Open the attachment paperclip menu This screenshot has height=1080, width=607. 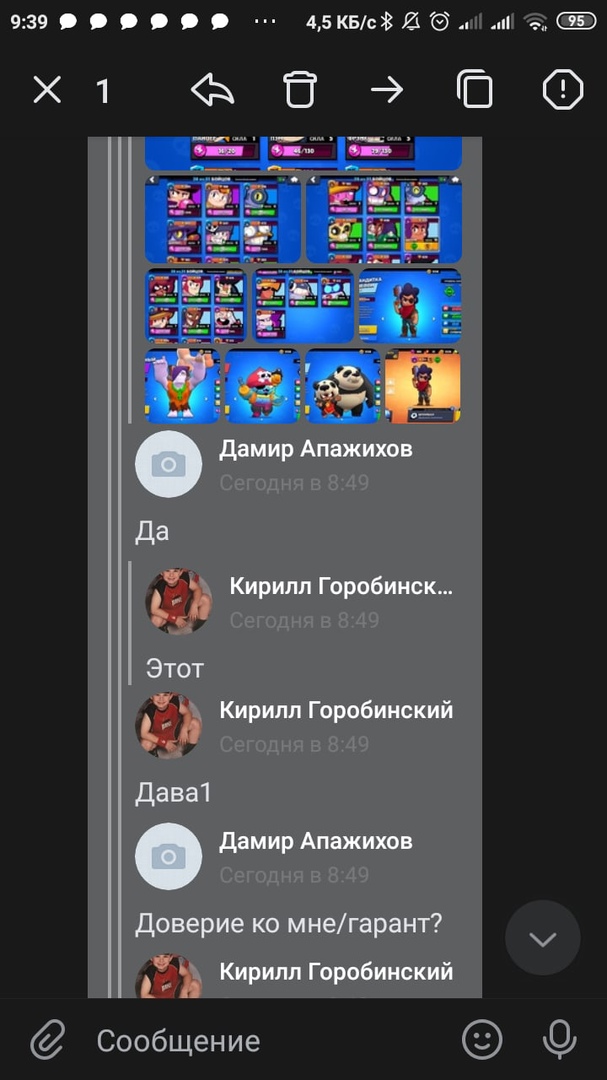click(x=47, y=1040)
